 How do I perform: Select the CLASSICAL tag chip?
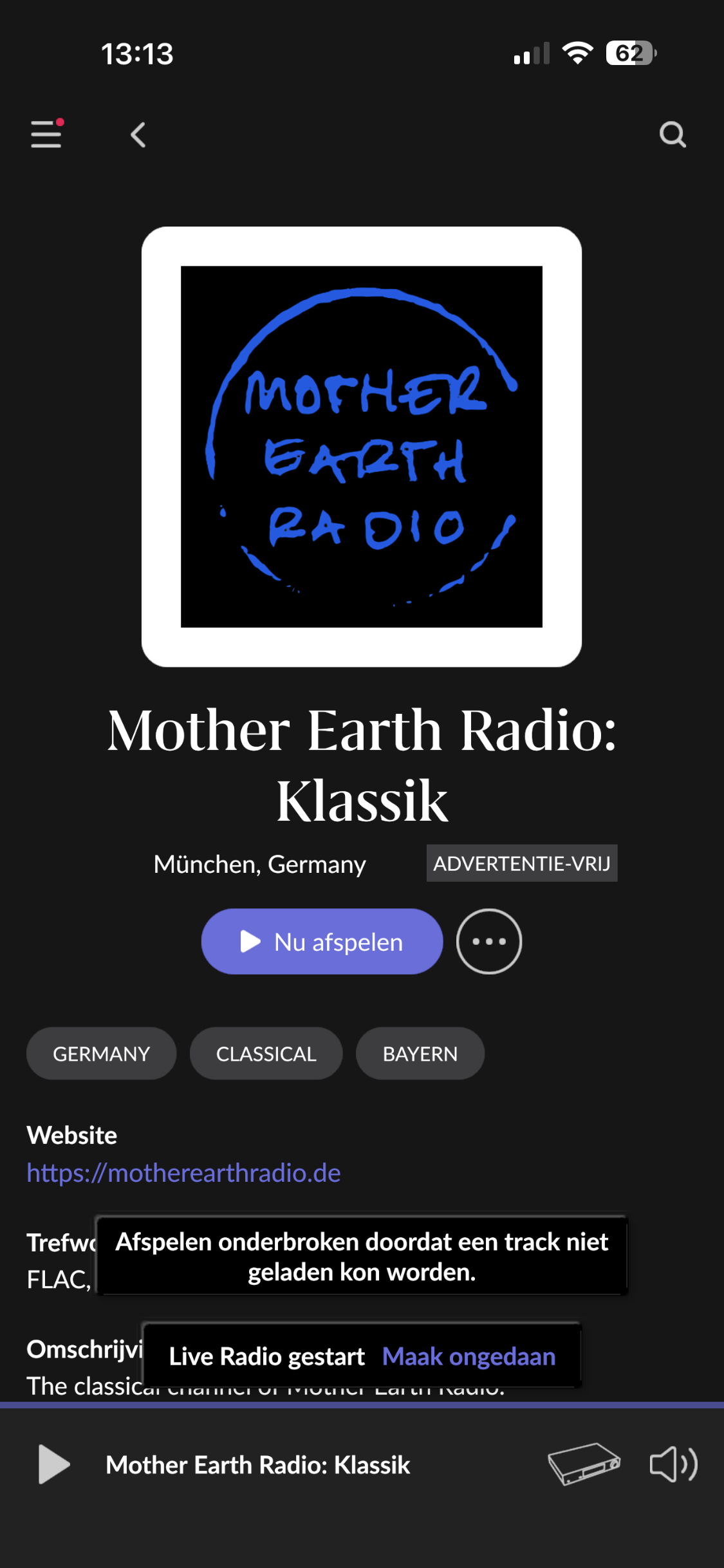pos(266,1054)
